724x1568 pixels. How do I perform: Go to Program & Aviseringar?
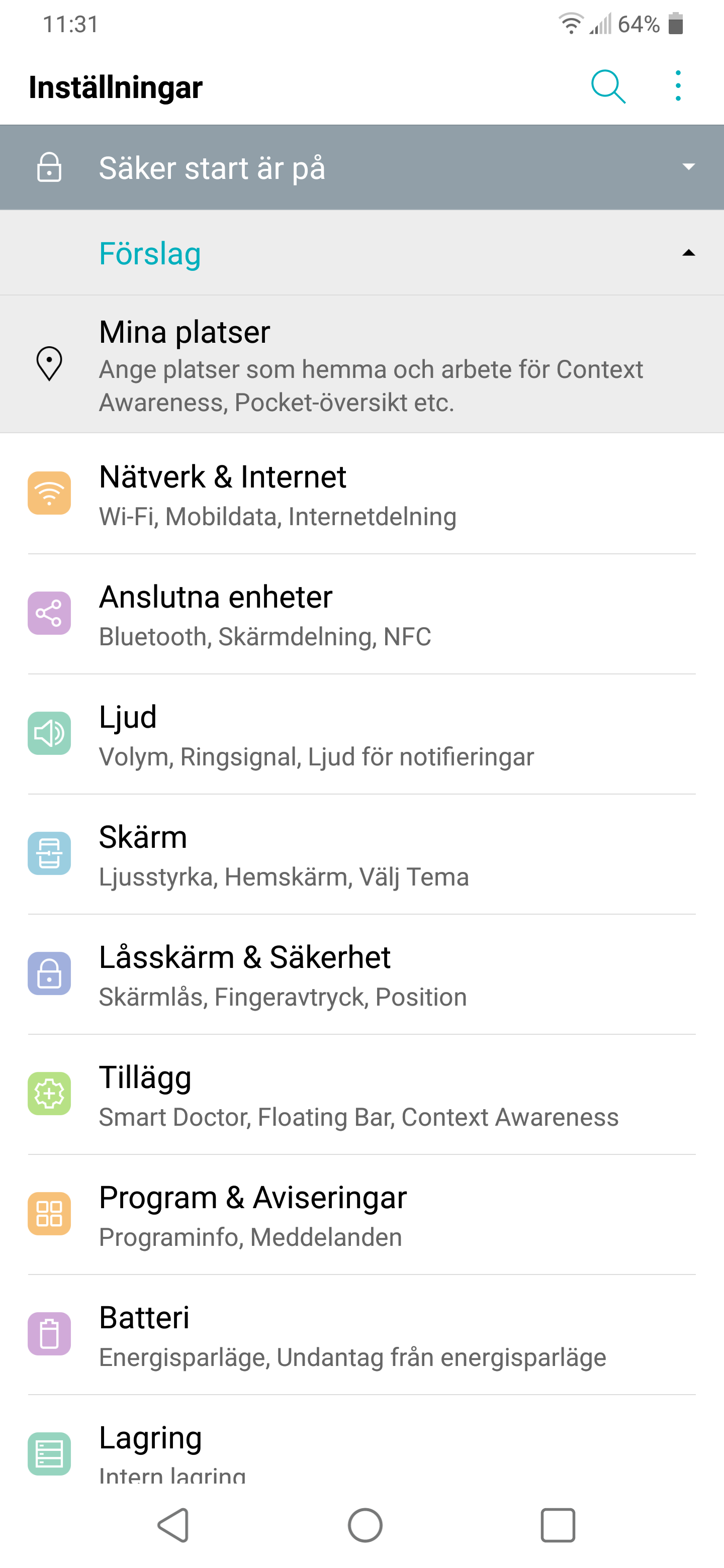point(361,1215)
